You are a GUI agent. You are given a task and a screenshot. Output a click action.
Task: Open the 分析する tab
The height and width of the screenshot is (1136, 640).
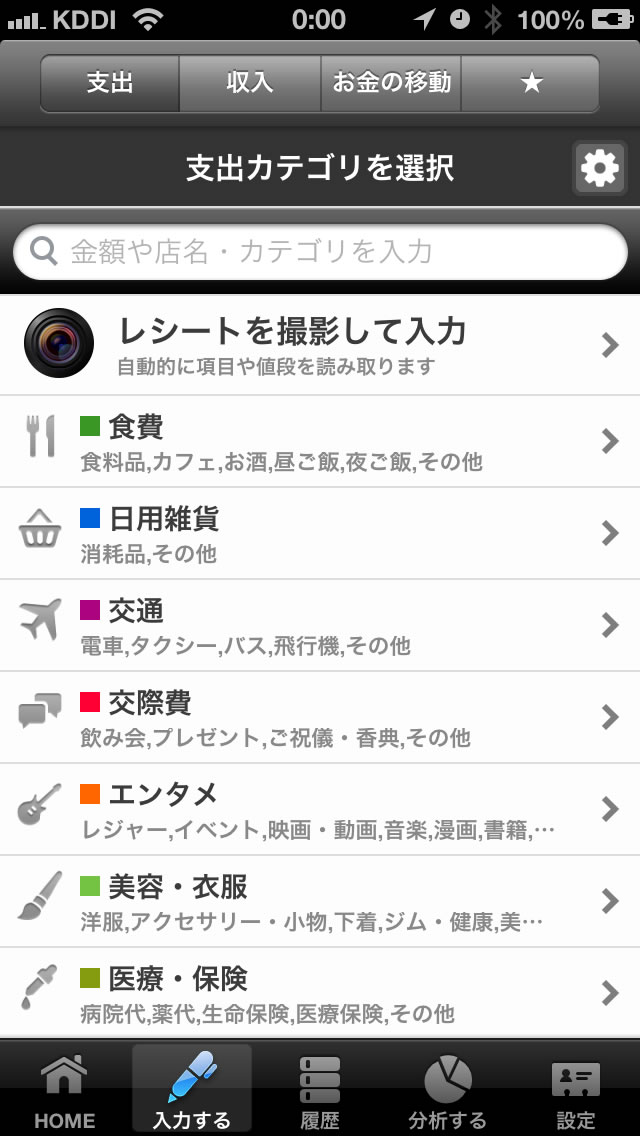447,1089
